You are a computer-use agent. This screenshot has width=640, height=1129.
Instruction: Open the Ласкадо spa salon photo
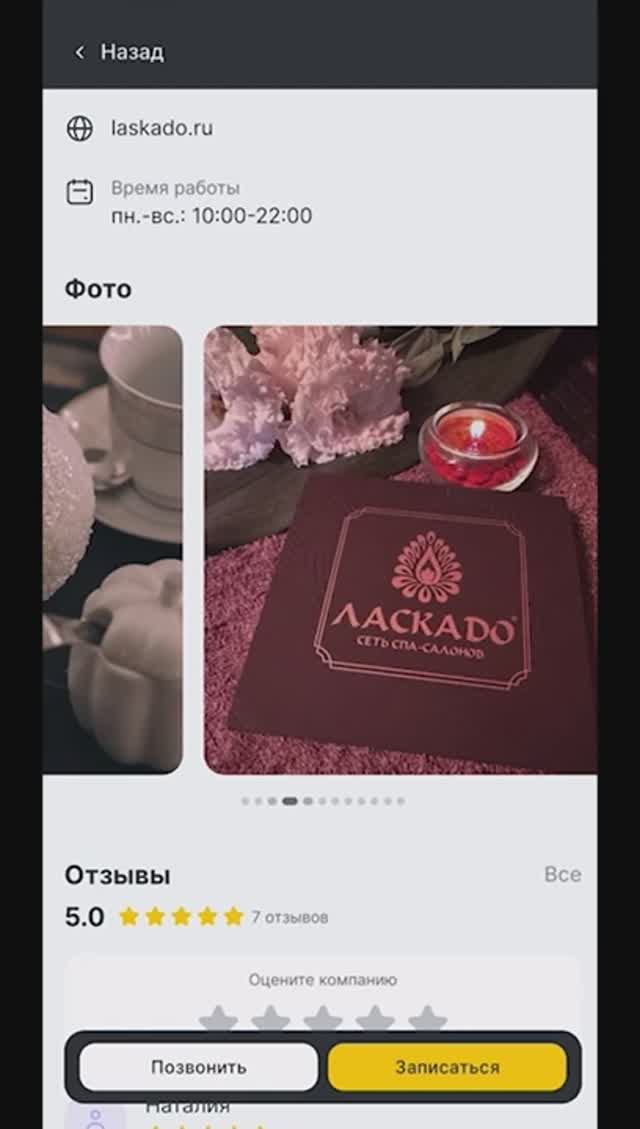coord(400,550)
